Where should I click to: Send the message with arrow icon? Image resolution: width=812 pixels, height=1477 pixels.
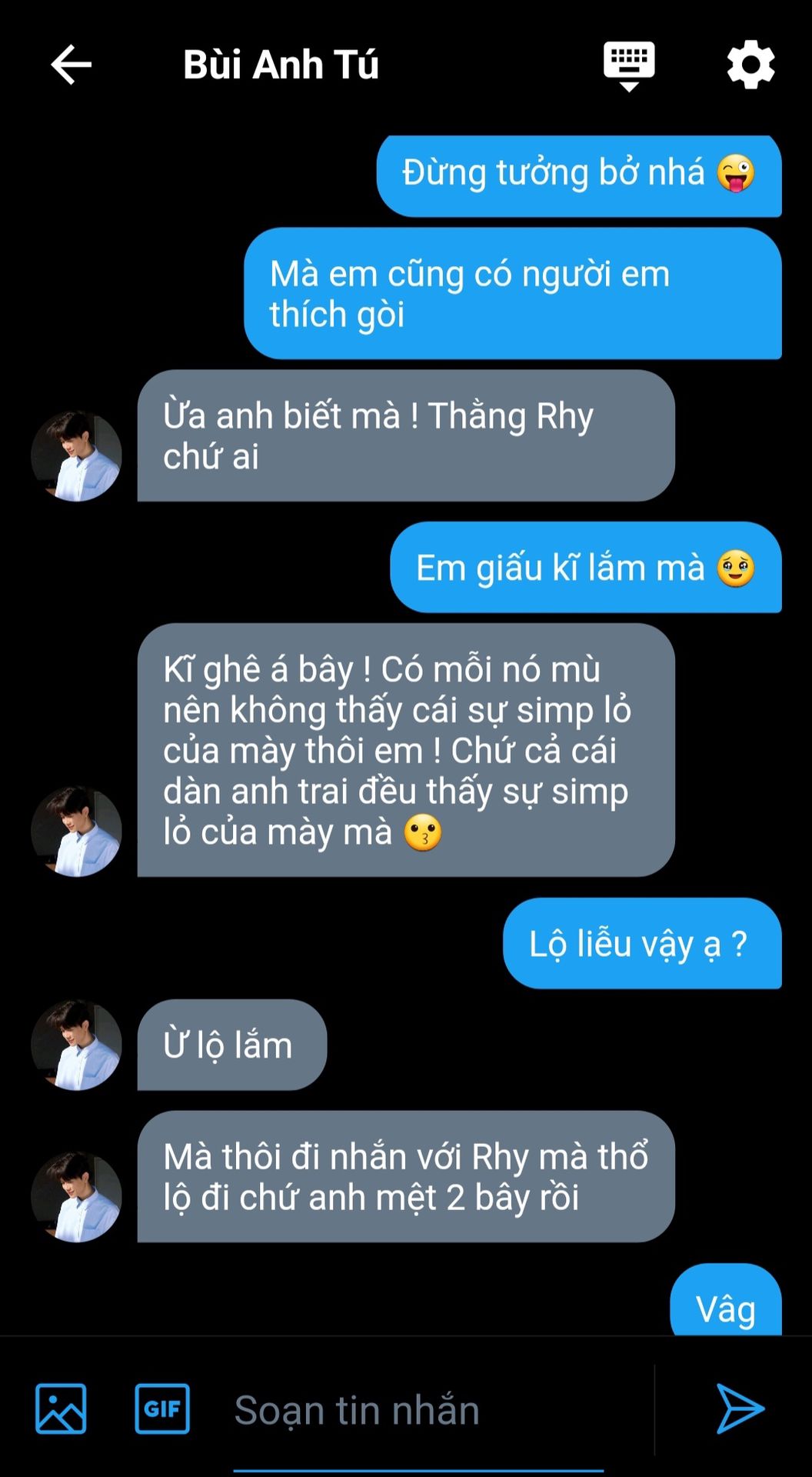point(739,1409)
